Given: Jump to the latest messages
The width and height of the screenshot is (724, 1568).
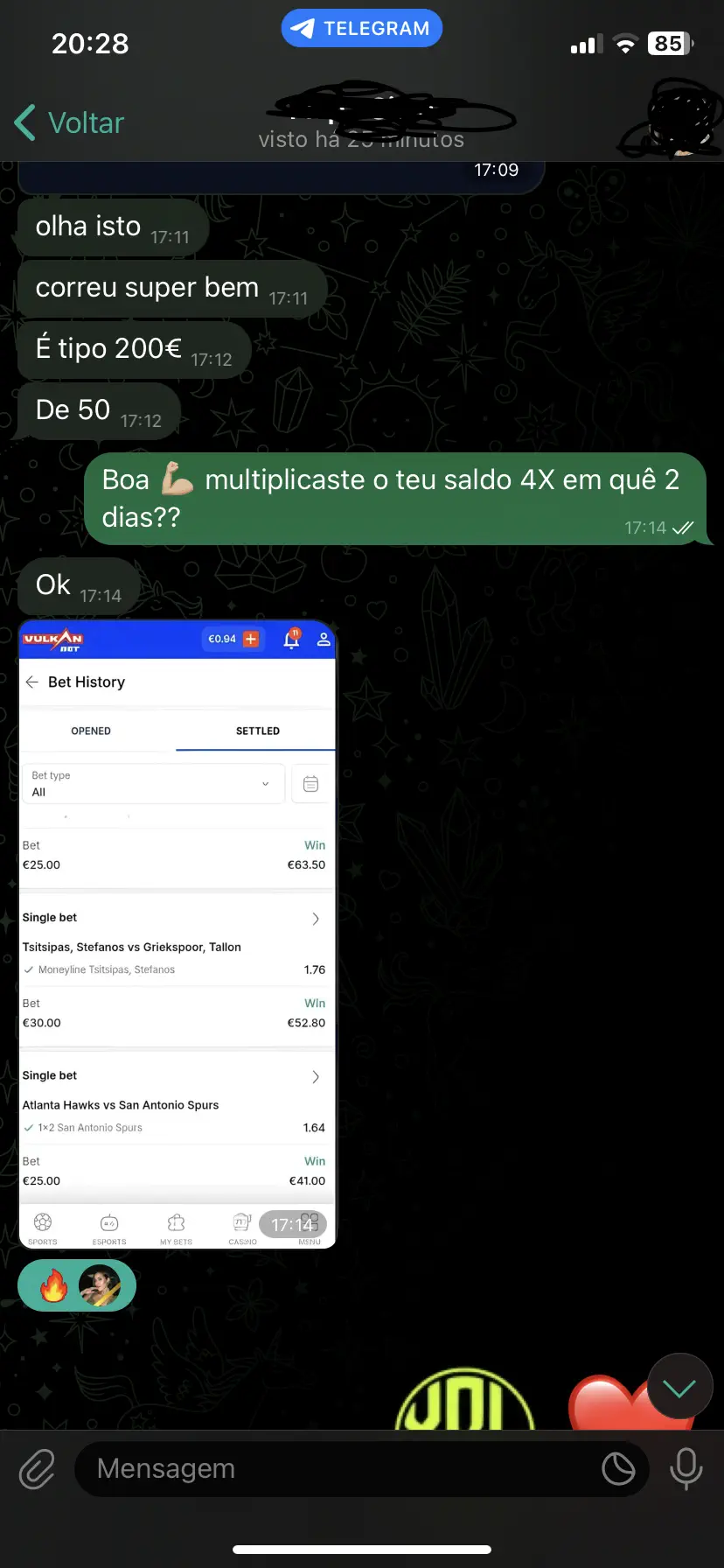Looking at the screenshot, I should tap(679, 1387).
